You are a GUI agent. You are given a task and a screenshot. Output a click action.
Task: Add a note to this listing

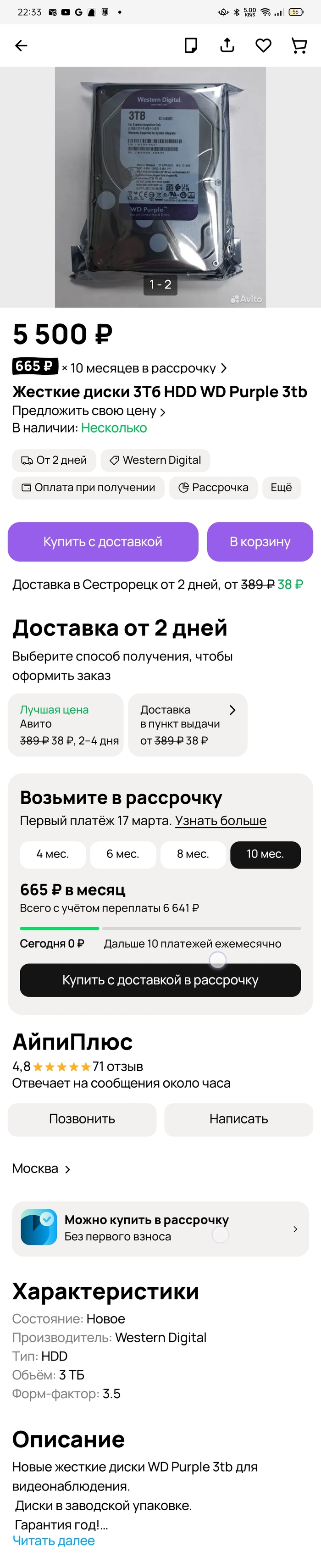pyautogui.click(x=190, y=46)
